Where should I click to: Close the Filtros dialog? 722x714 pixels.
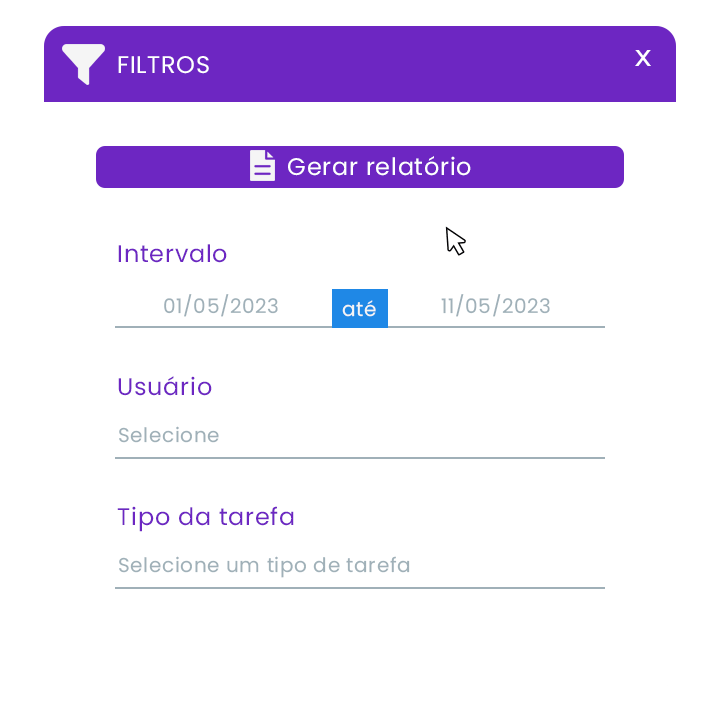[x=643, y=58]
